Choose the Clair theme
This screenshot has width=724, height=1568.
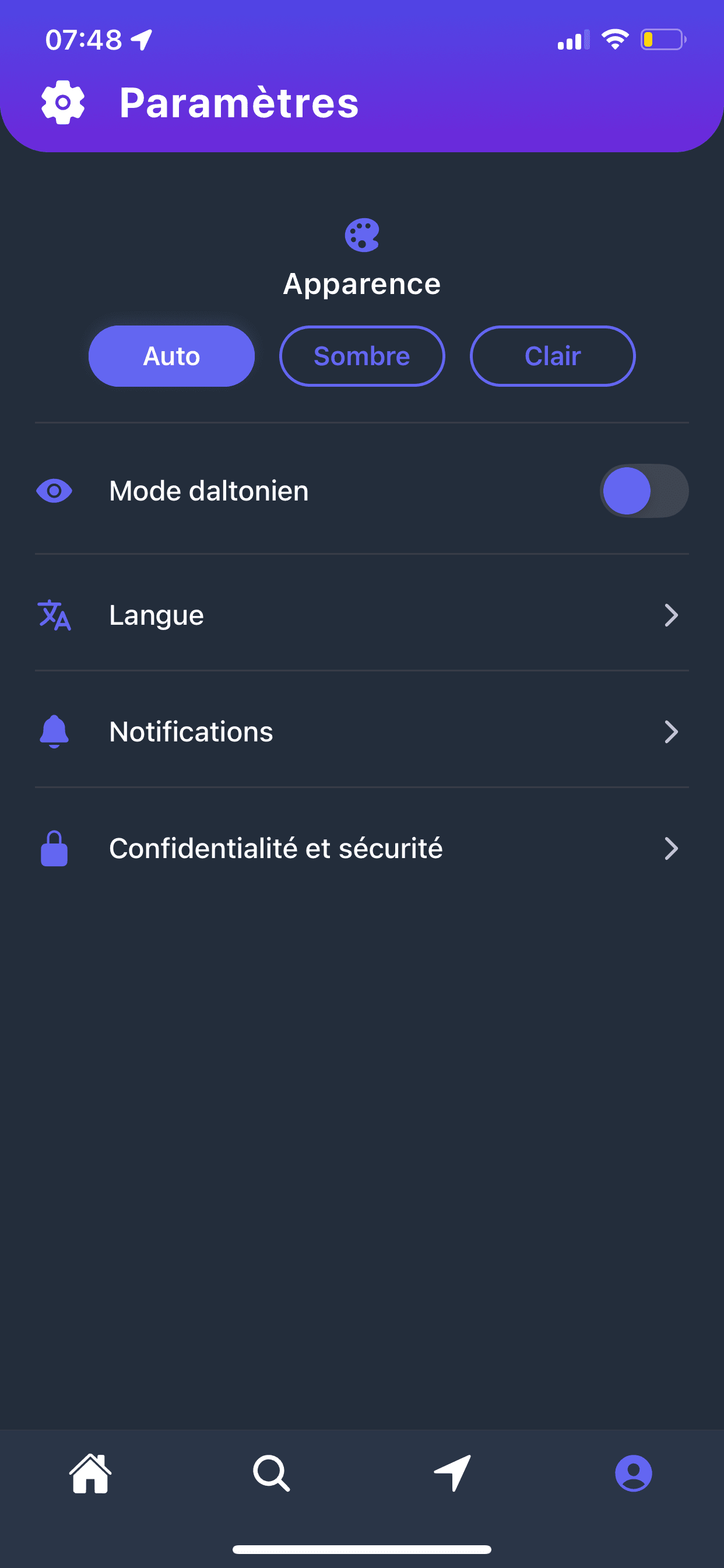[552, 356]
